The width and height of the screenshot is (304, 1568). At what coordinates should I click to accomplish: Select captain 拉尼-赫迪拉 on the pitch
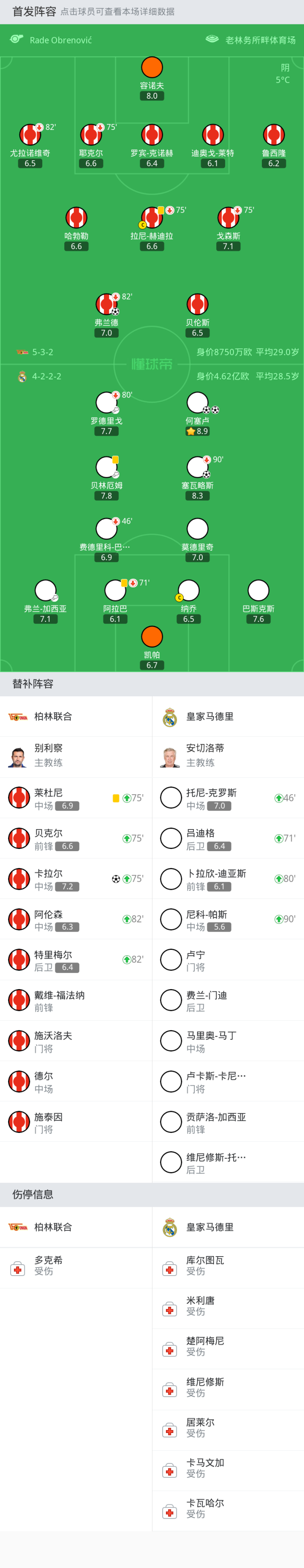pyautogui.click(x=152, y=218)
